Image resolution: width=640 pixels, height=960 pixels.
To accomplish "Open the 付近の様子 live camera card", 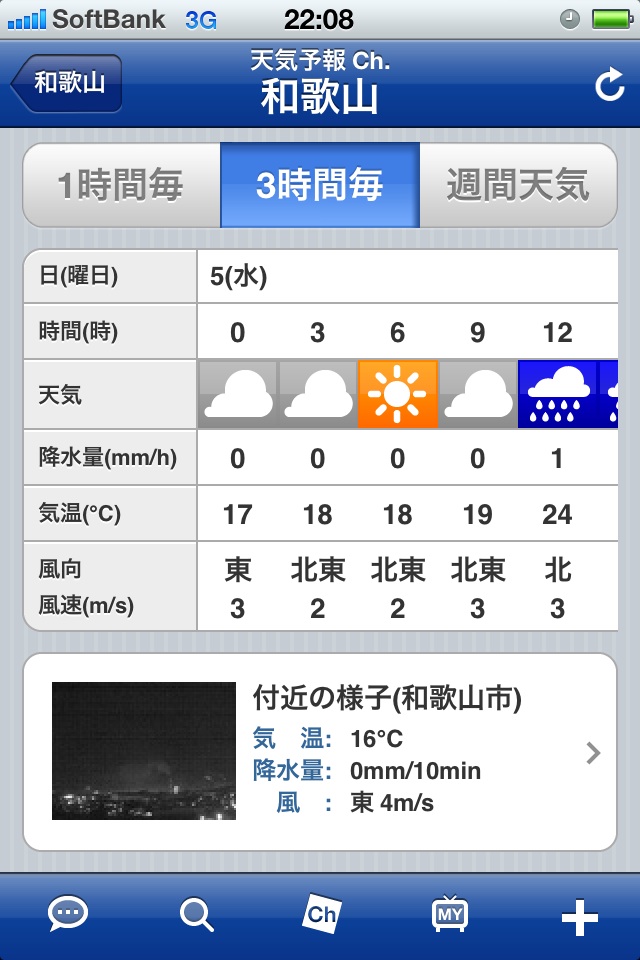I will click(x=320, y=752).
